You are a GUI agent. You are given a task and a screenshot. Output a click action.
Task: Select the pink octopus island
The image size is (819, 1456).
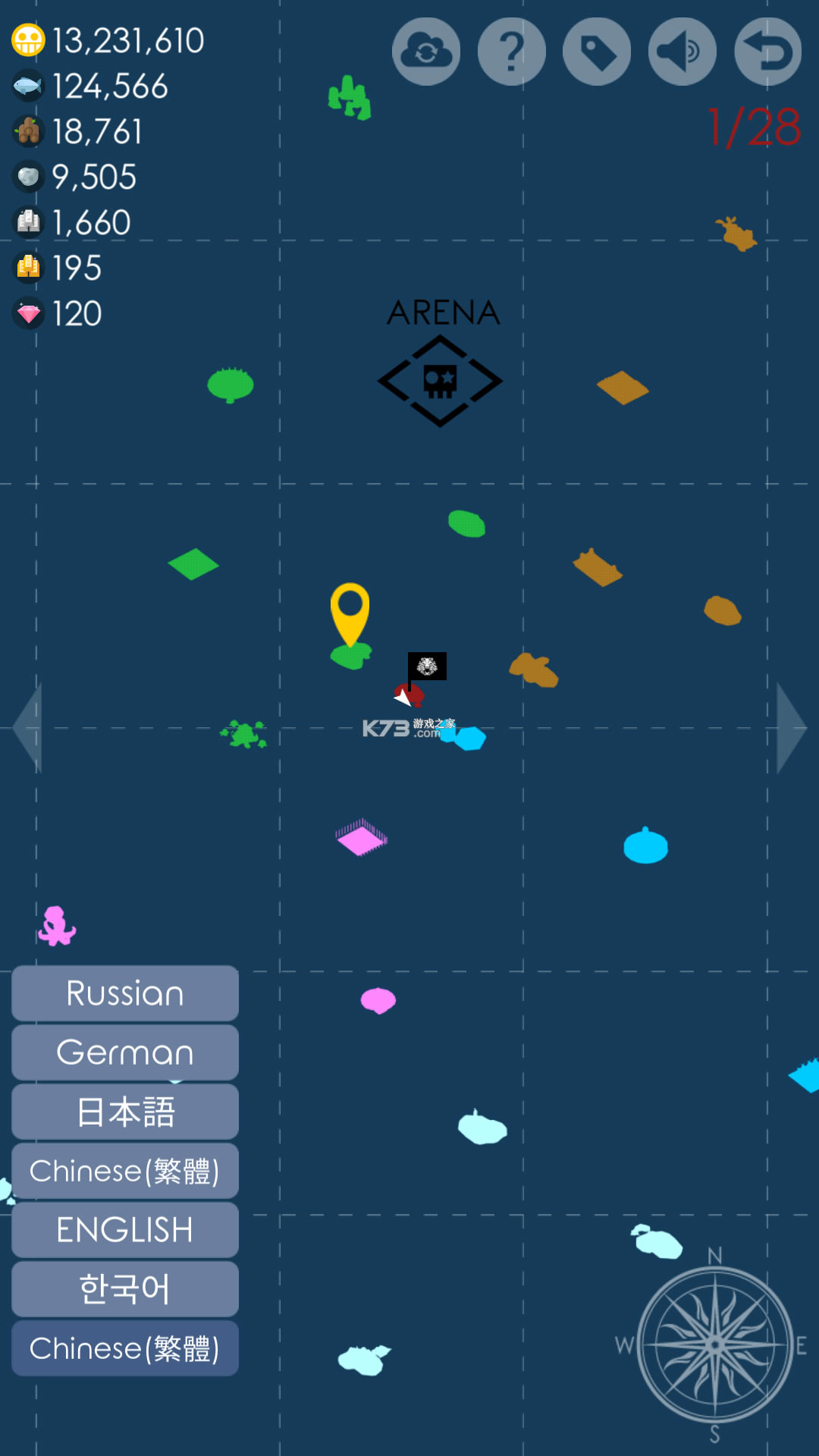click(x=56, y=927)
